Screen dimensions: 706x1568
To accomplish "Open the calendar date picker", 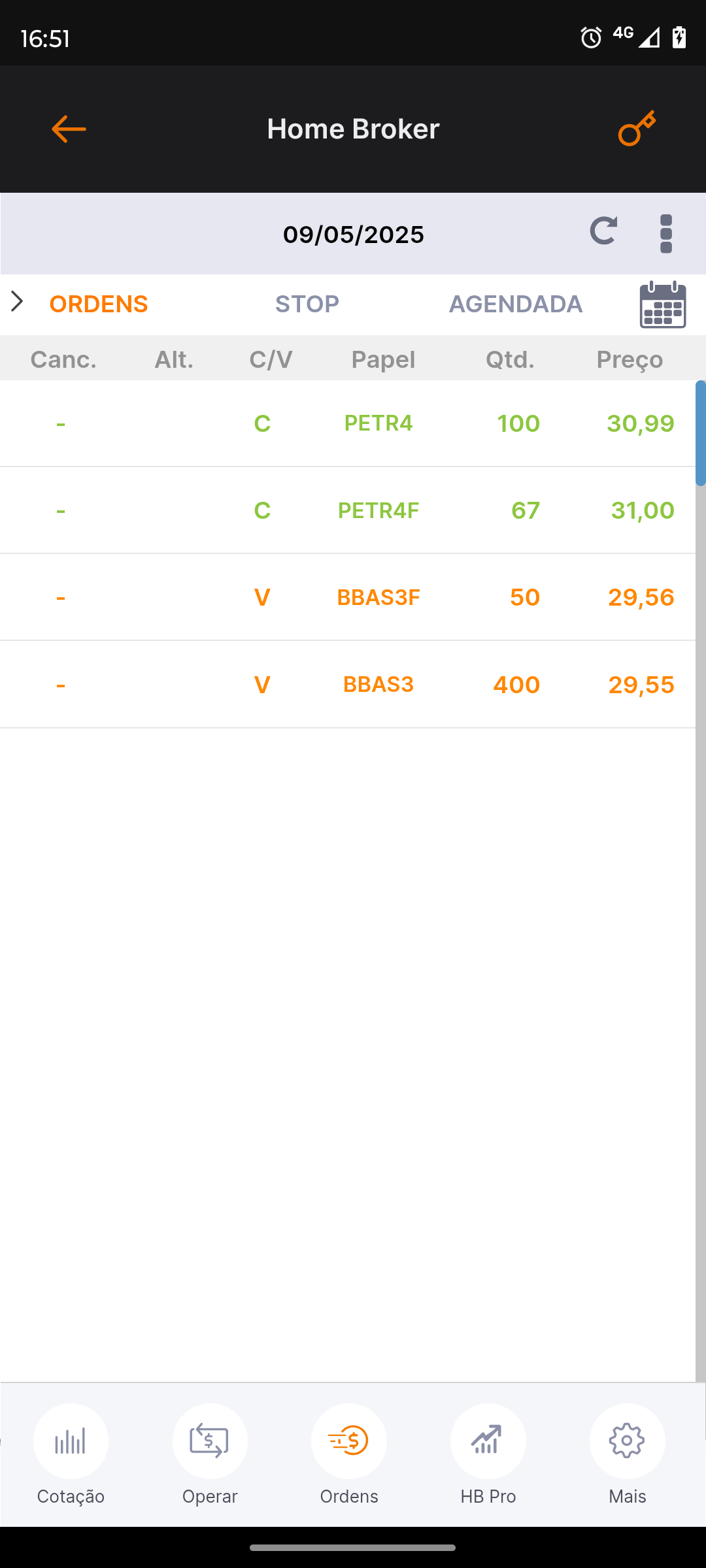I will (663, 304).
